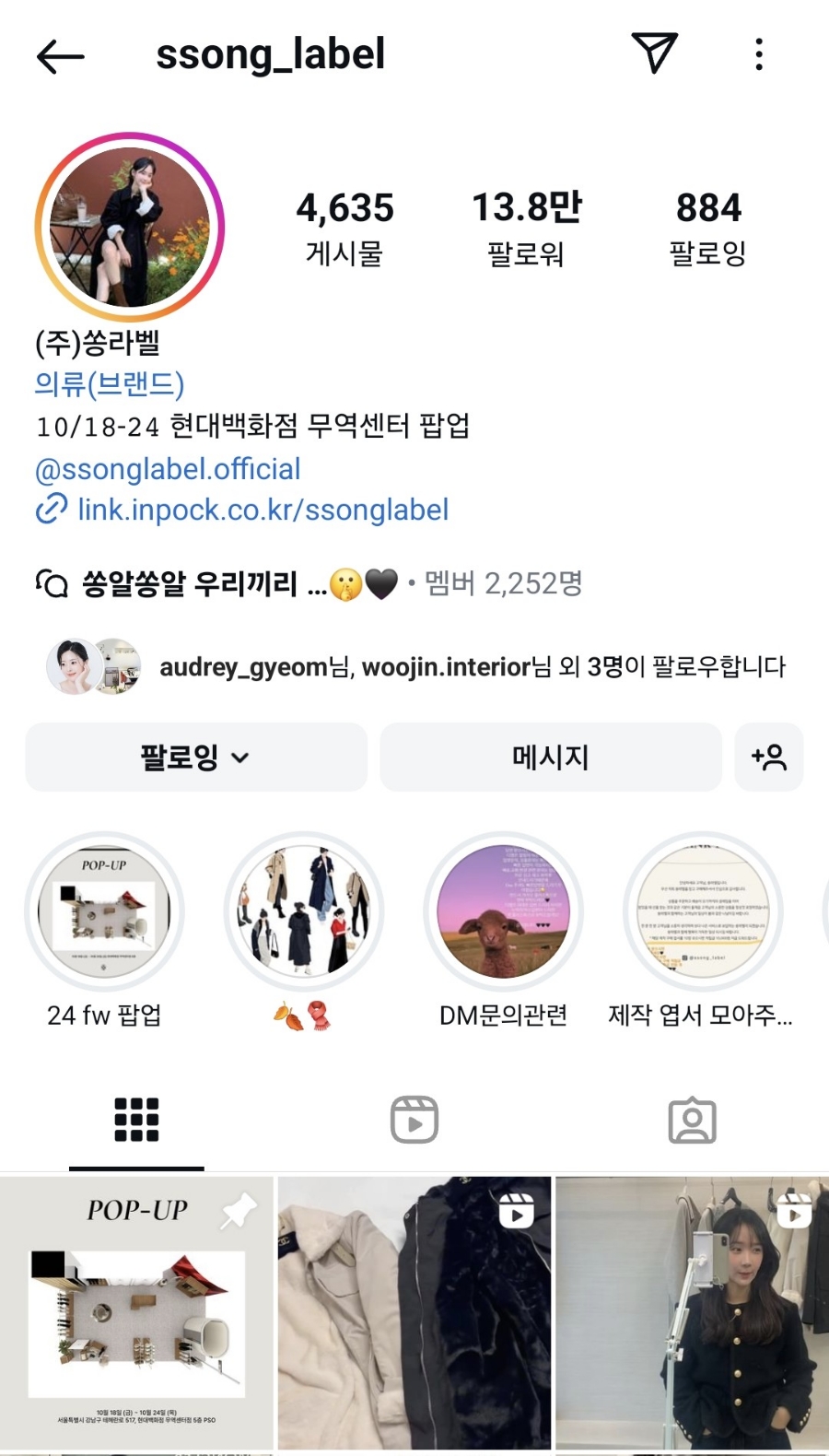Image resolution: width=829 pixels, height=1456 pixels.
Task: View mutual followers including audrey_gyeom
Action: pyautogui.click(x=414, y=666)
